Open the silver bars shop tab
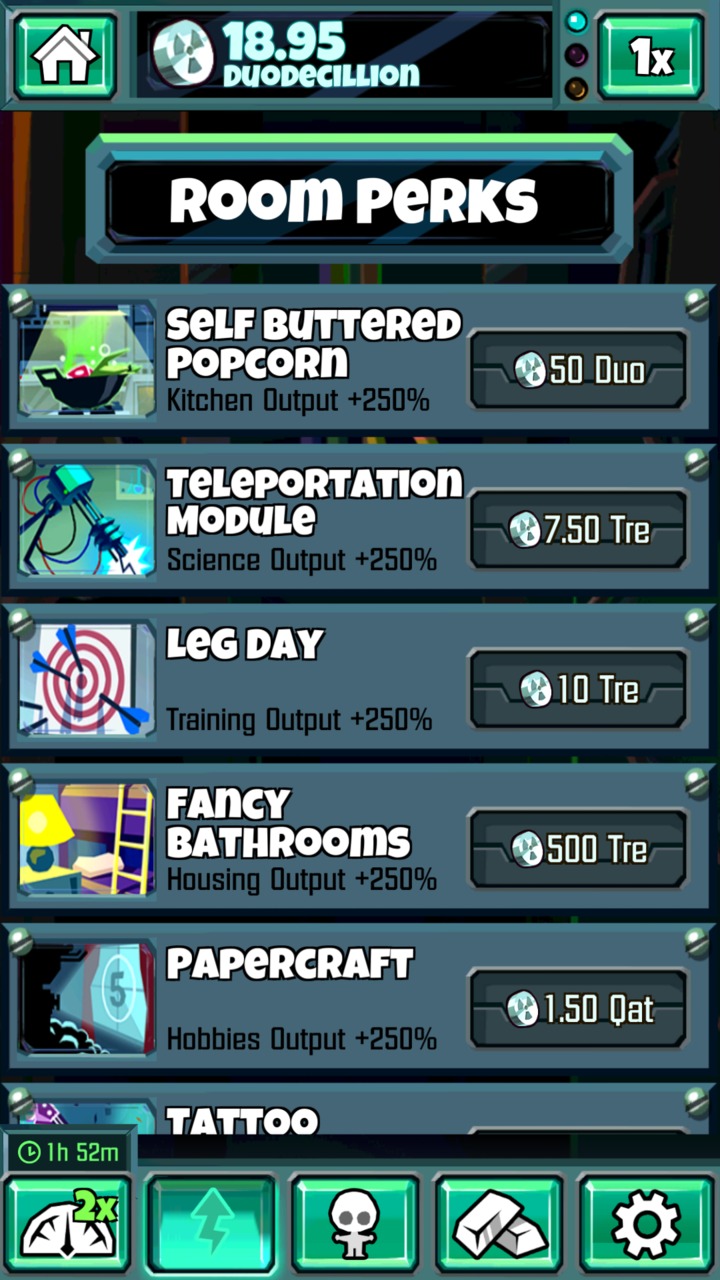720x1280 pixels. (x=499, y=1223)
